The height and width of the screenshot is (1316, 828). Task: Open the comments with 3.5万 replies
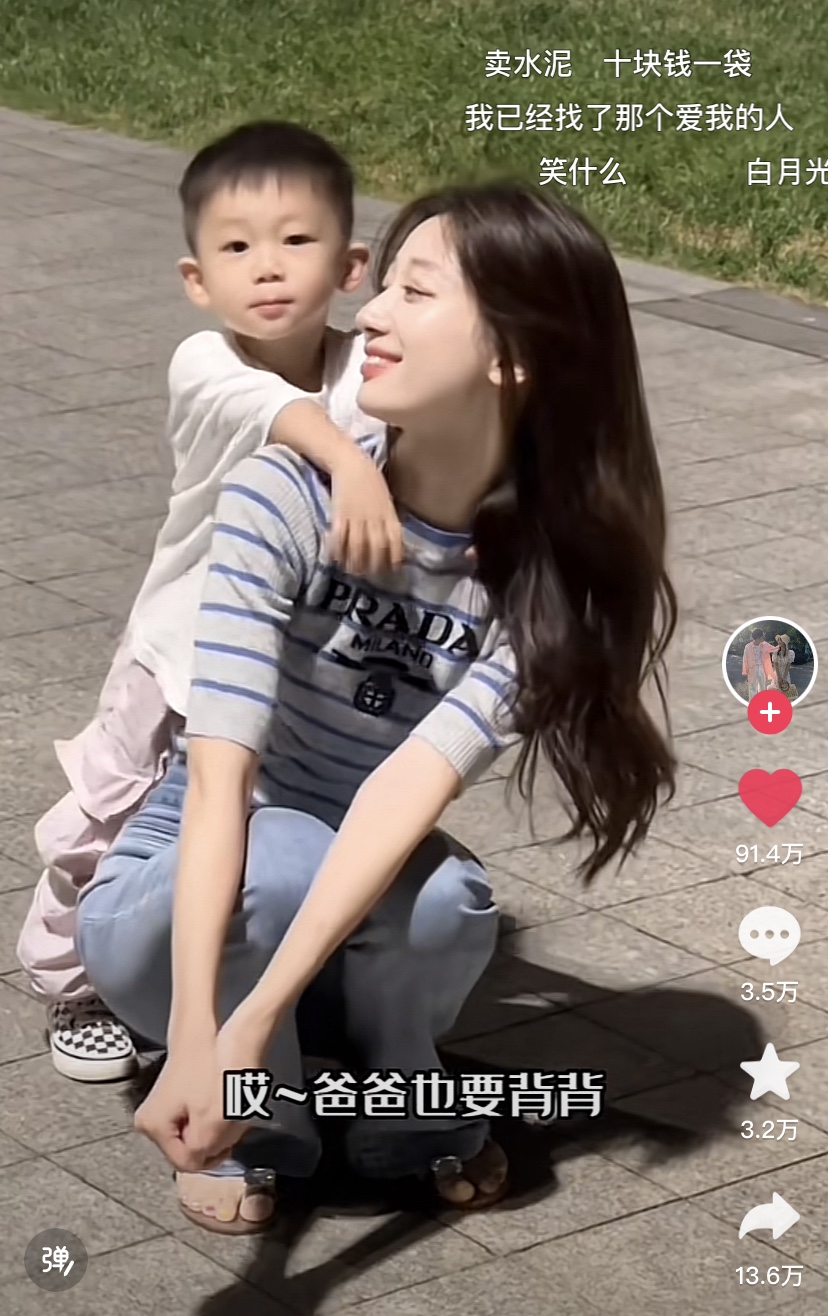point(769,936)
